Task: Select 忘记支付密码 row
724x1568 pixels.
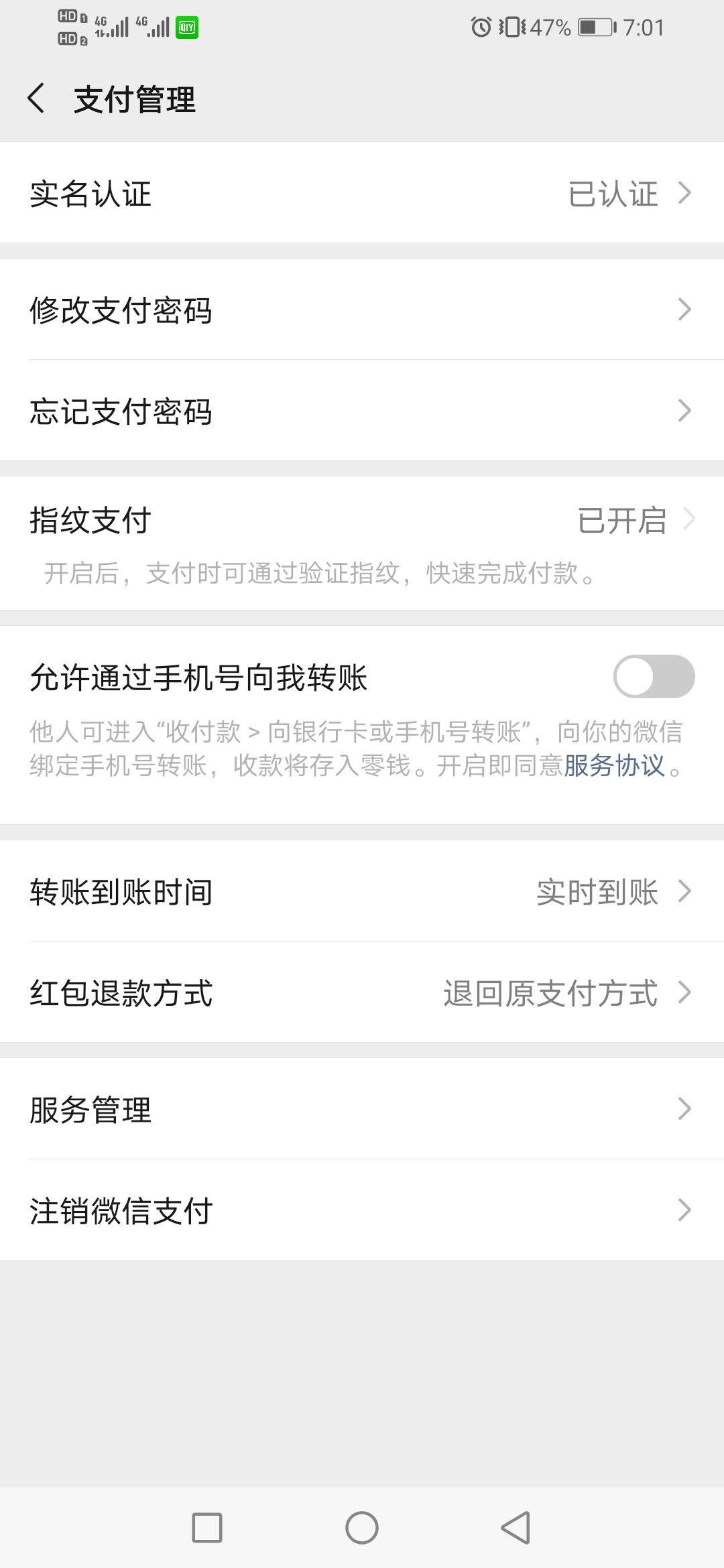Action: pyautogui.click(x=362, y=411)
